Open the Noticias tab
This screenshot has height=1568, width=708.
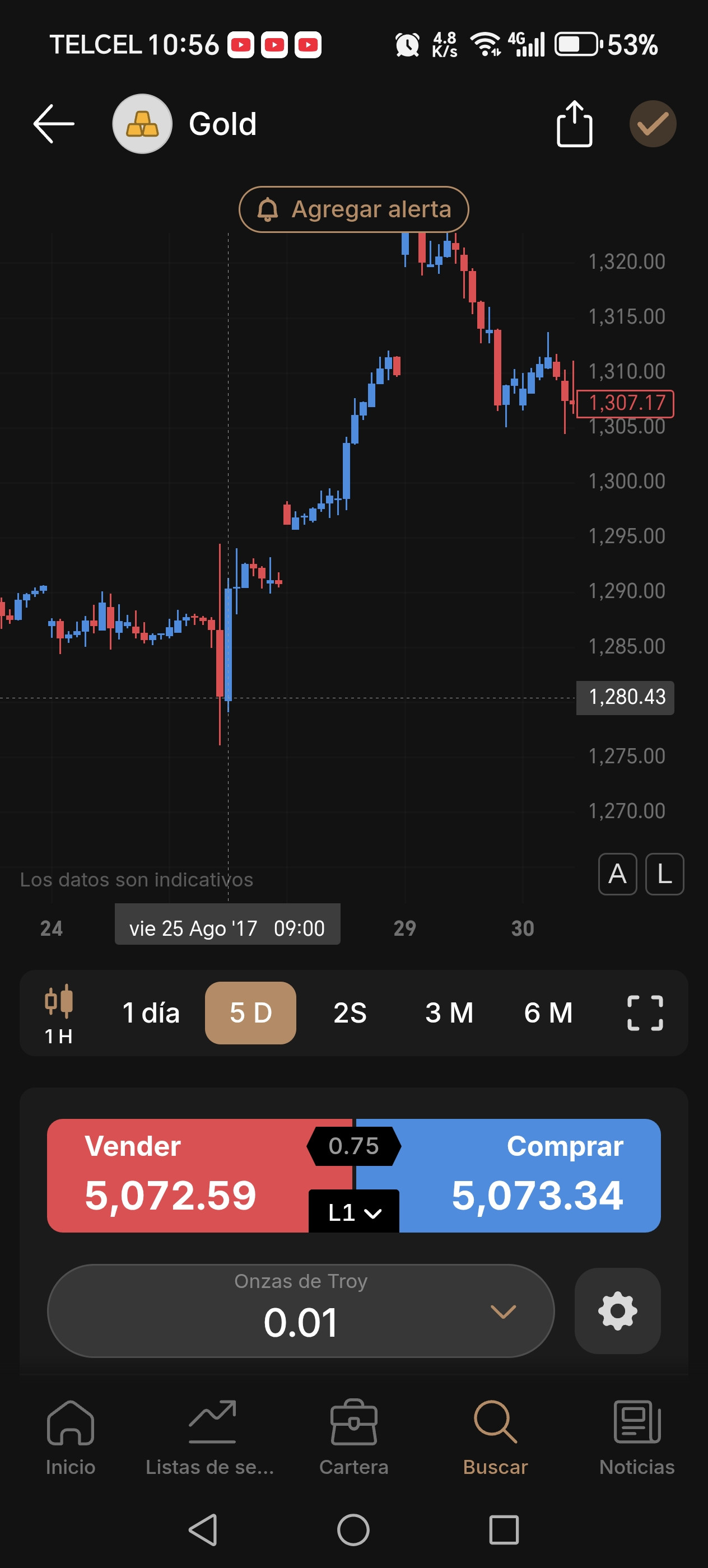(x=637, y=1438)
